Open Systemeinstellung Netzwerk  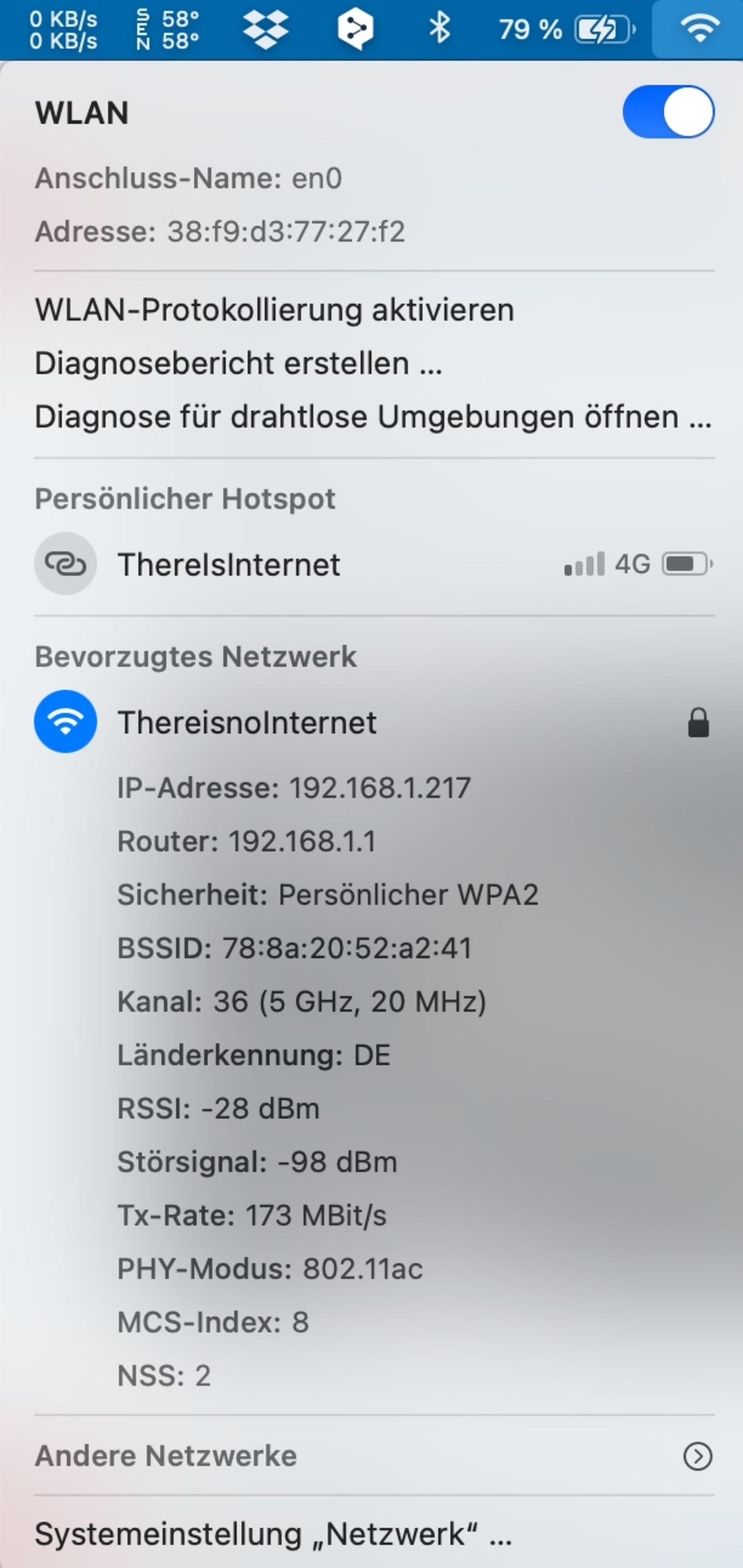[x=273, y=1535]
